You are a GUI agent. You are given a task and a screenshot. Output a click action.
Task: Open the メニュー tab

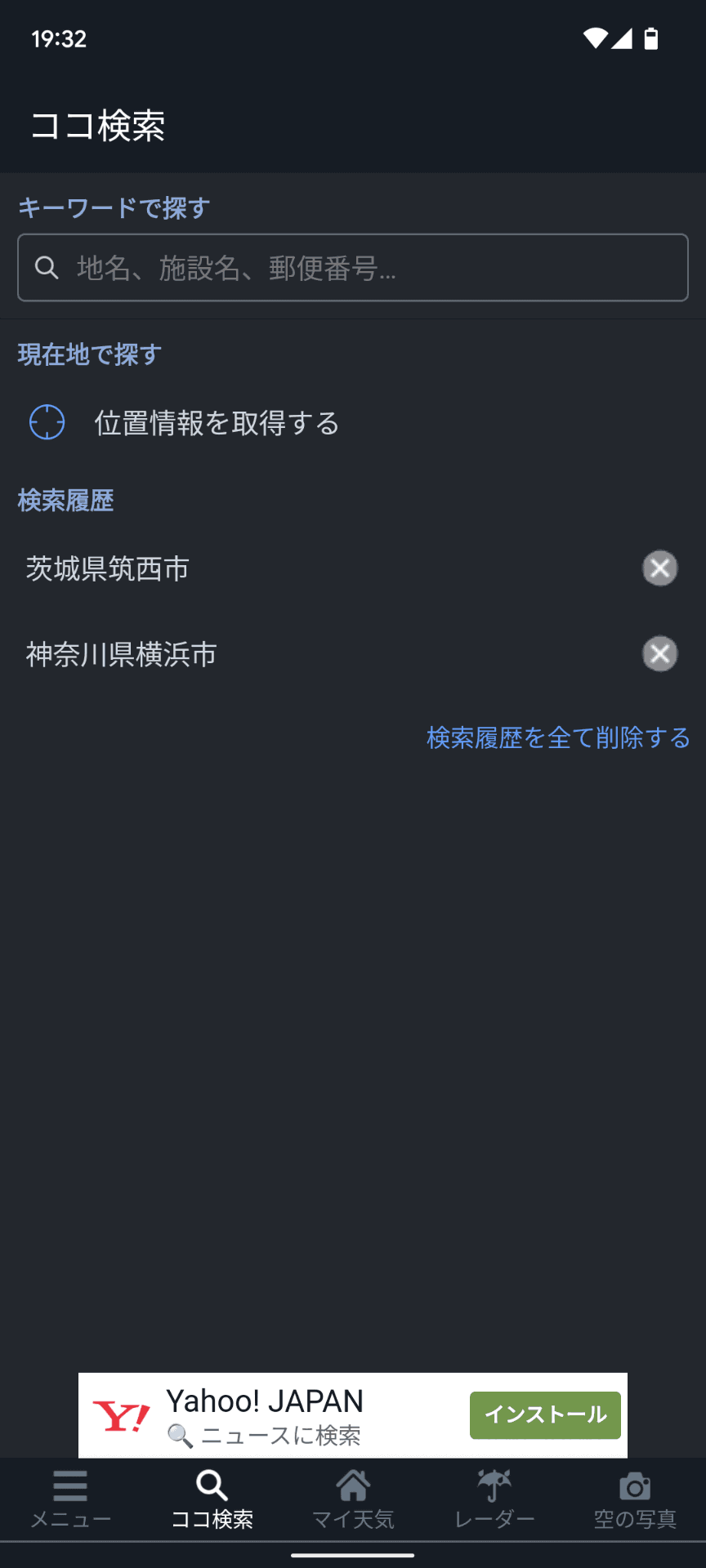70,1499
